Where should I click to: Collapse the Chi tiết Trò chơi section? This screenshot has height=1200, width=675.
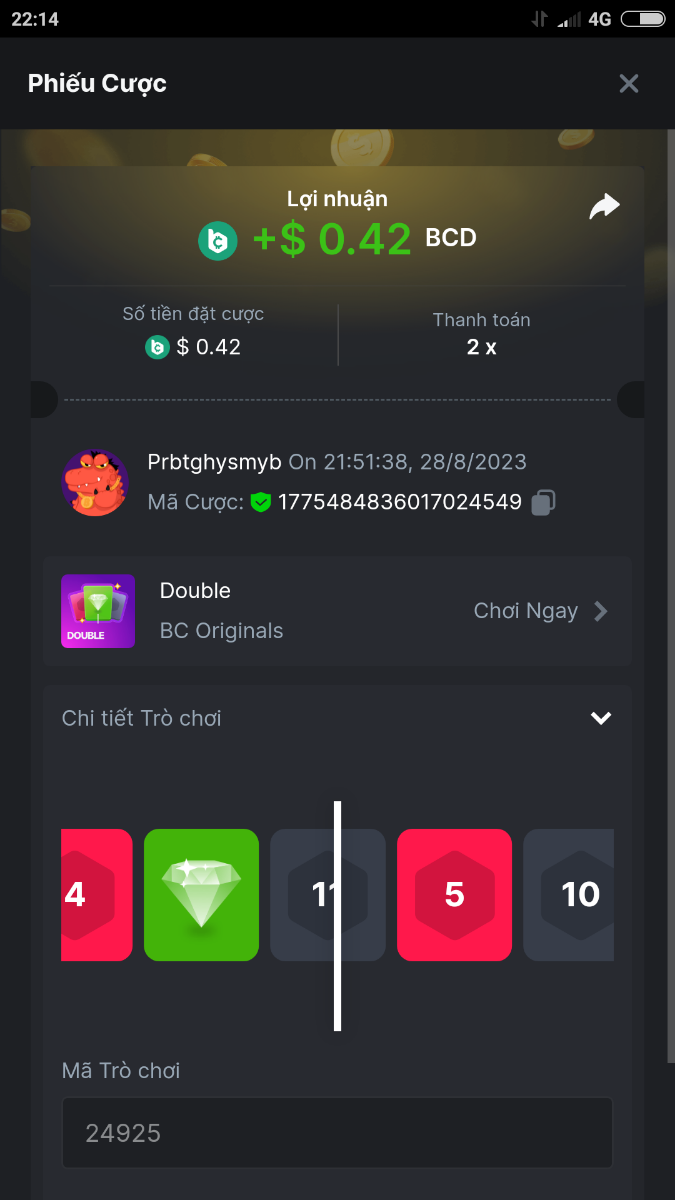(x=600, y=718)
